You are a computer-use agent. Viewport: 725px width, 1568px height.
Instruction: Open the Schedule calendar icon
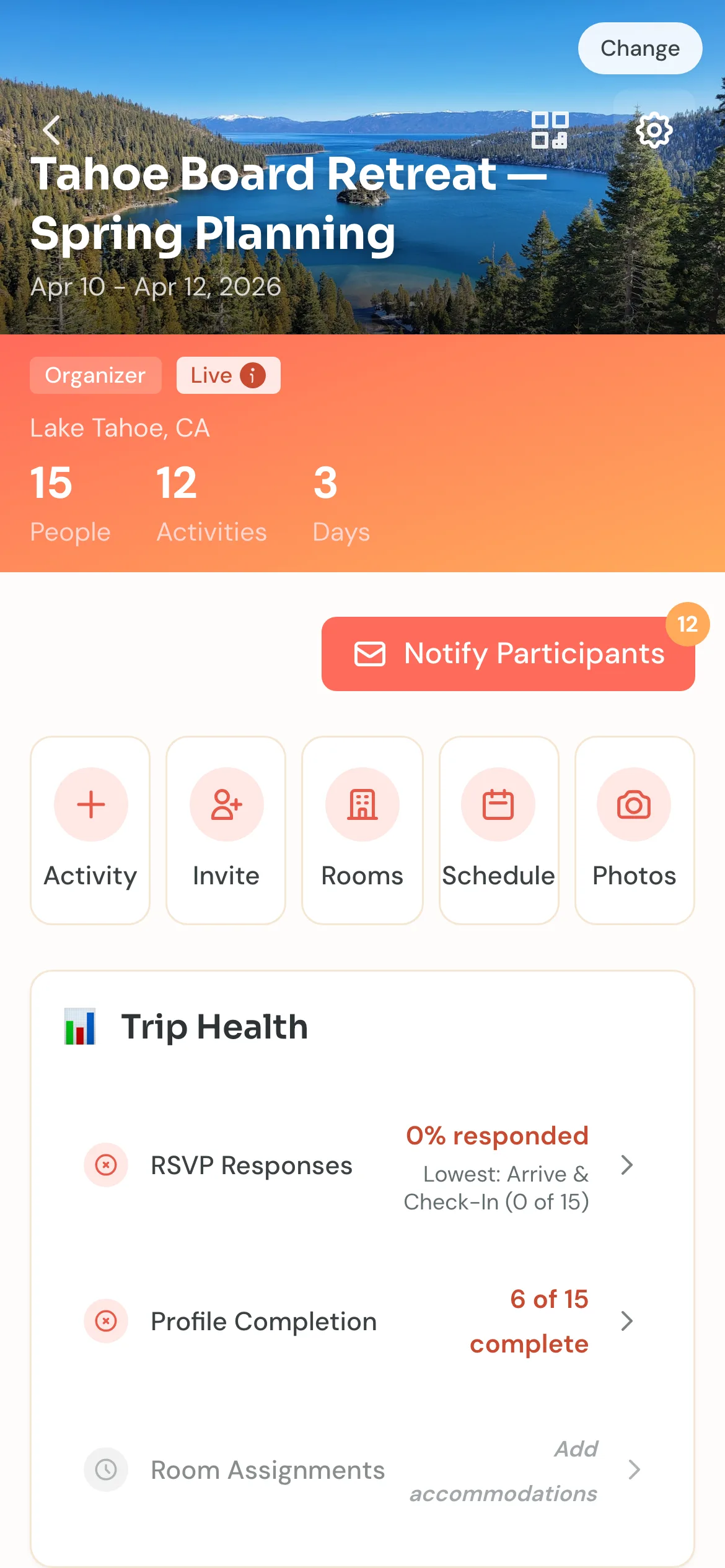coord(498,804)
